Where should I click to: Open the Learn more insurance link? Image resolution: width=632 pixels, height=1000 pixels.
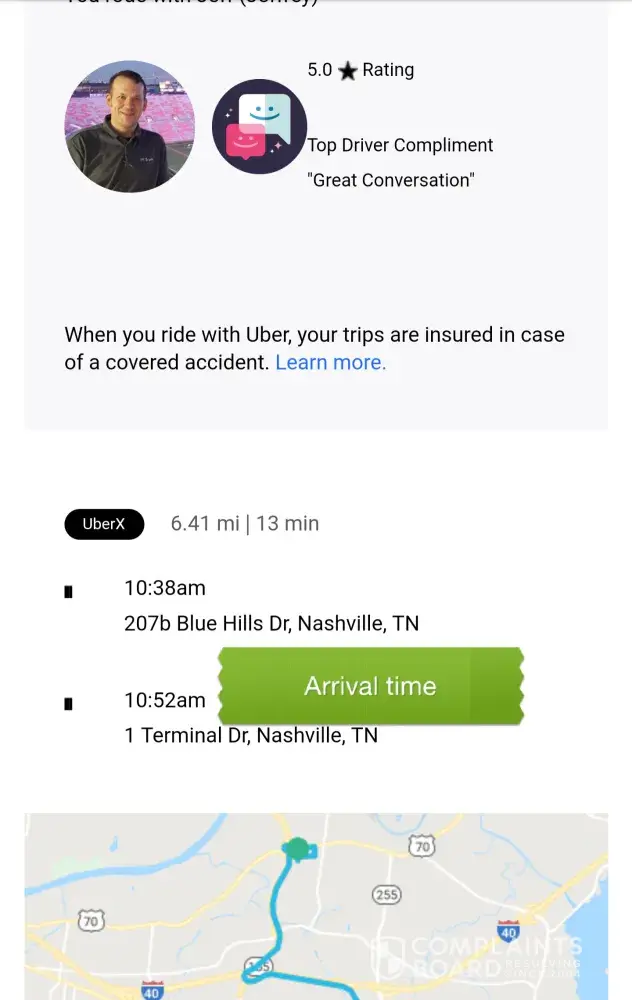(x=330, y=363)
